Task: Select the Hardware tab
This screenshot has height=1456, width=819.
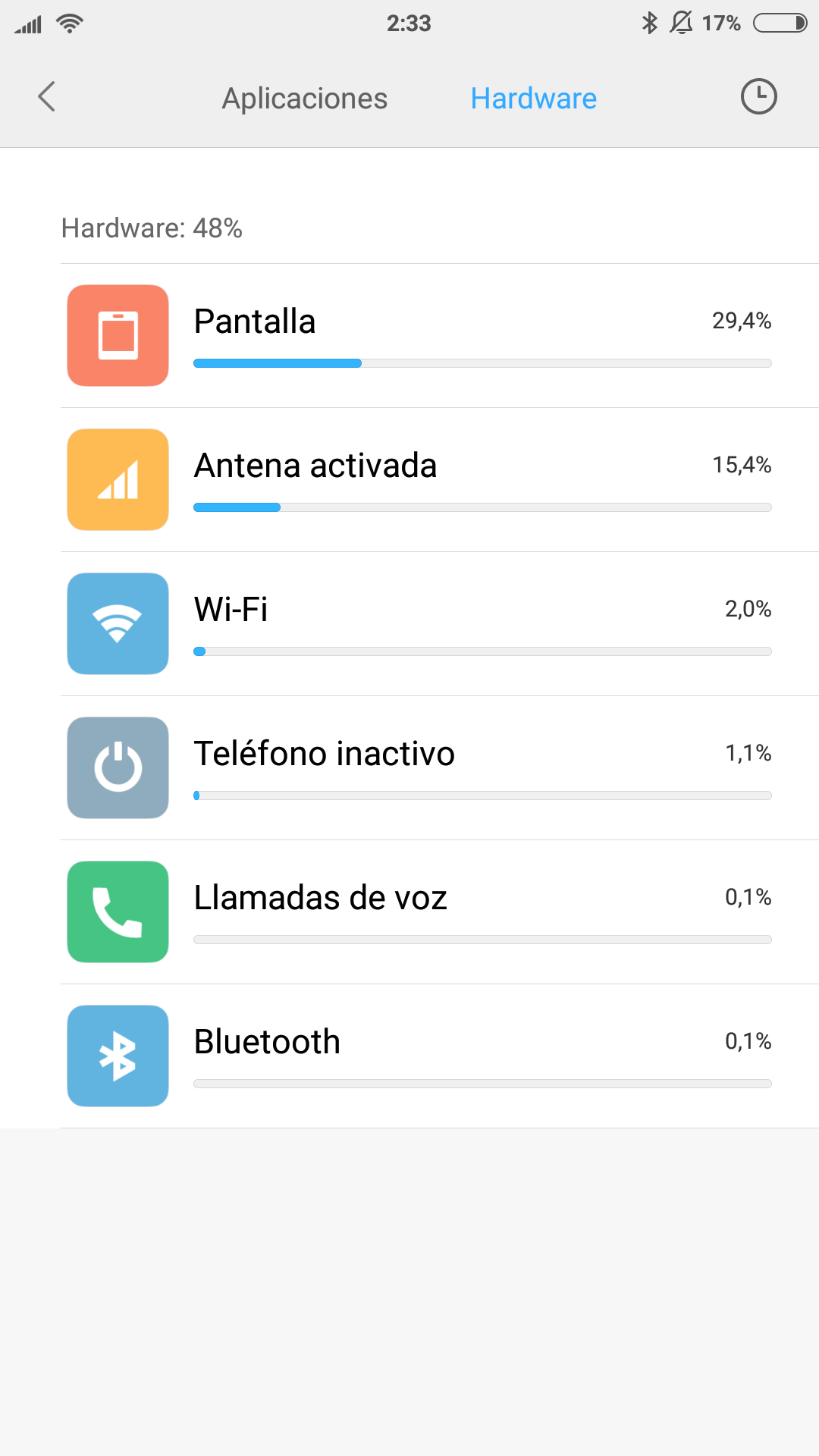Action: [x=533, y=99]
